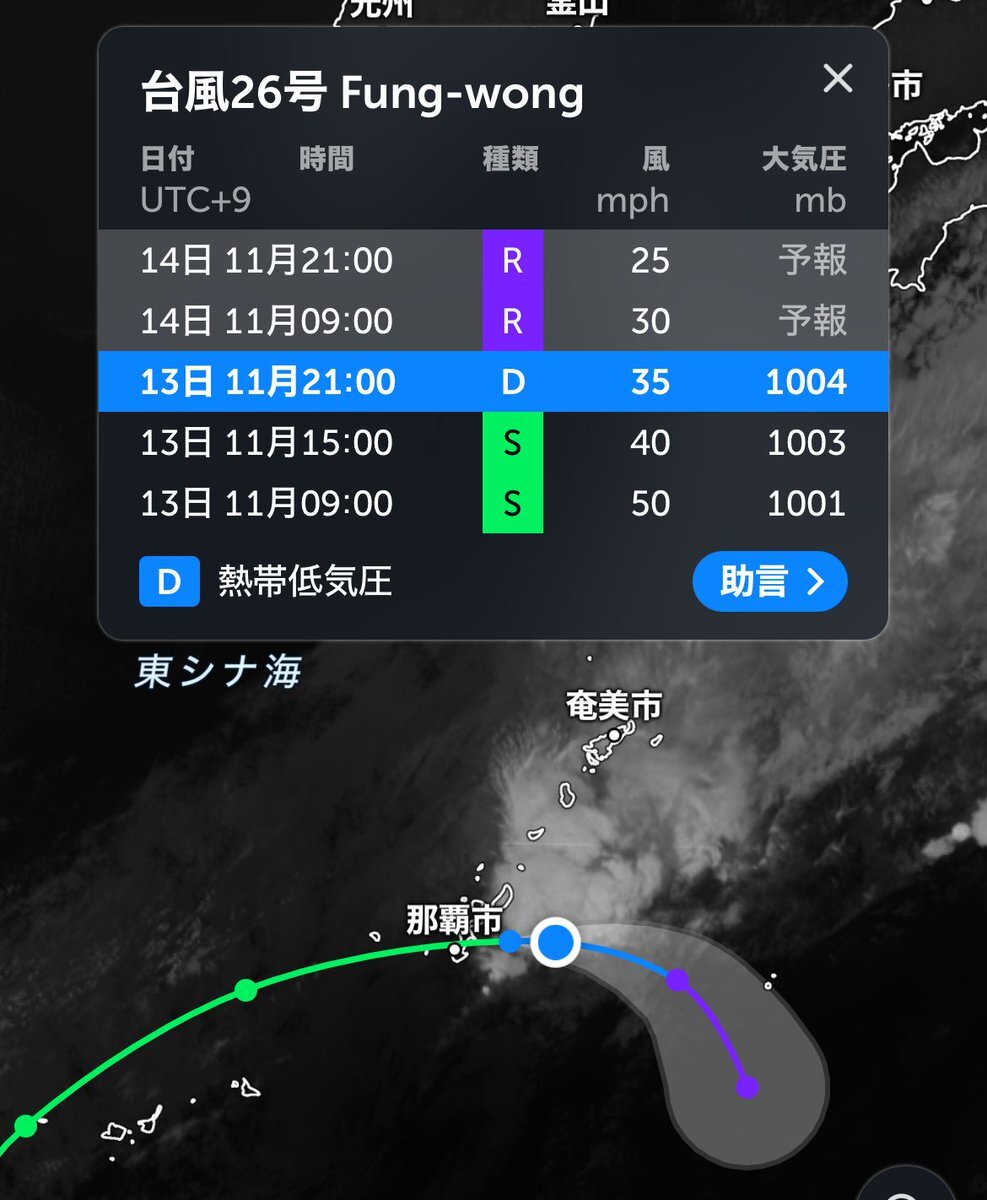Viewport: 987px width, 1200px height.
Task: Select the 13日 11月09:00 row
Action: (493, 502)
